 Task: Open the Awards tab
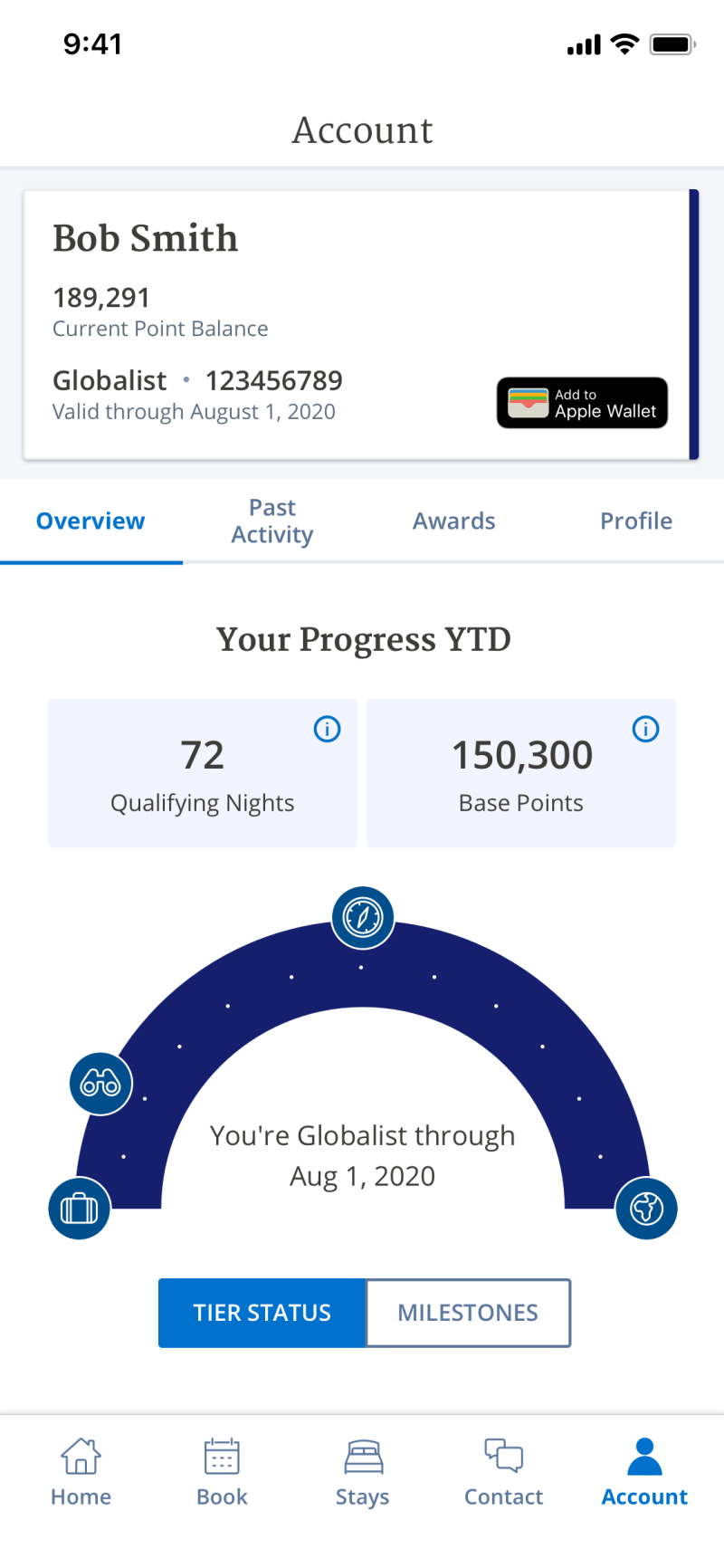453,521
